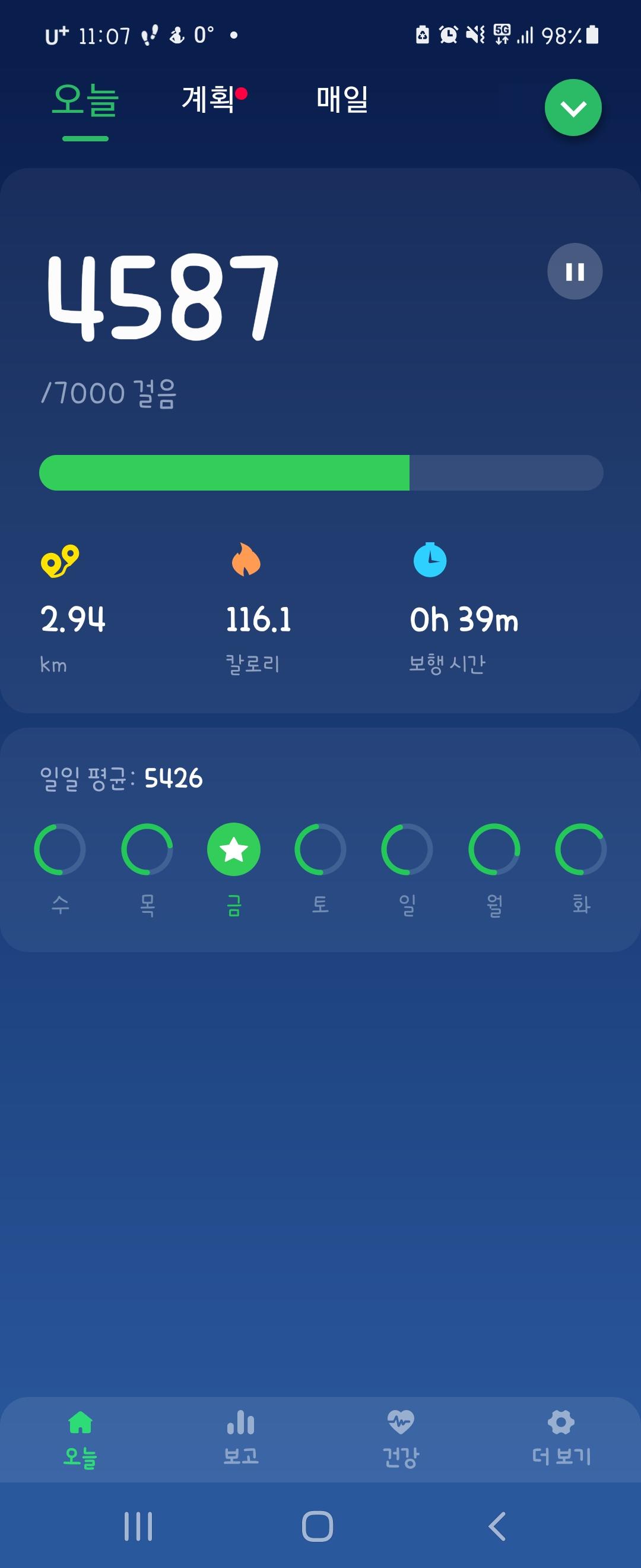641x1568 pixels.
Task: View 월 (Monday) step ring
Action: 494,849
